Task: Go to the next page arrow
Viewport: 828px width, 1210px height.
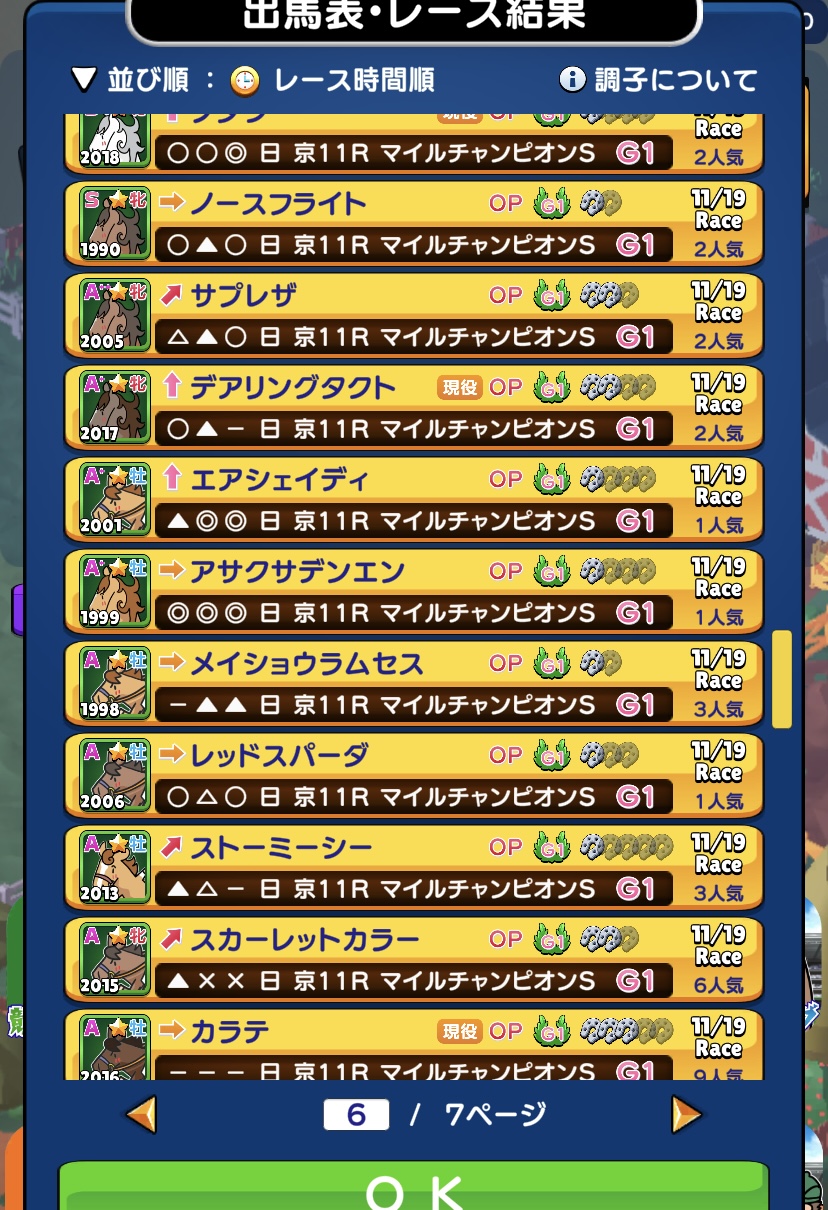Action: (686, 1113)
